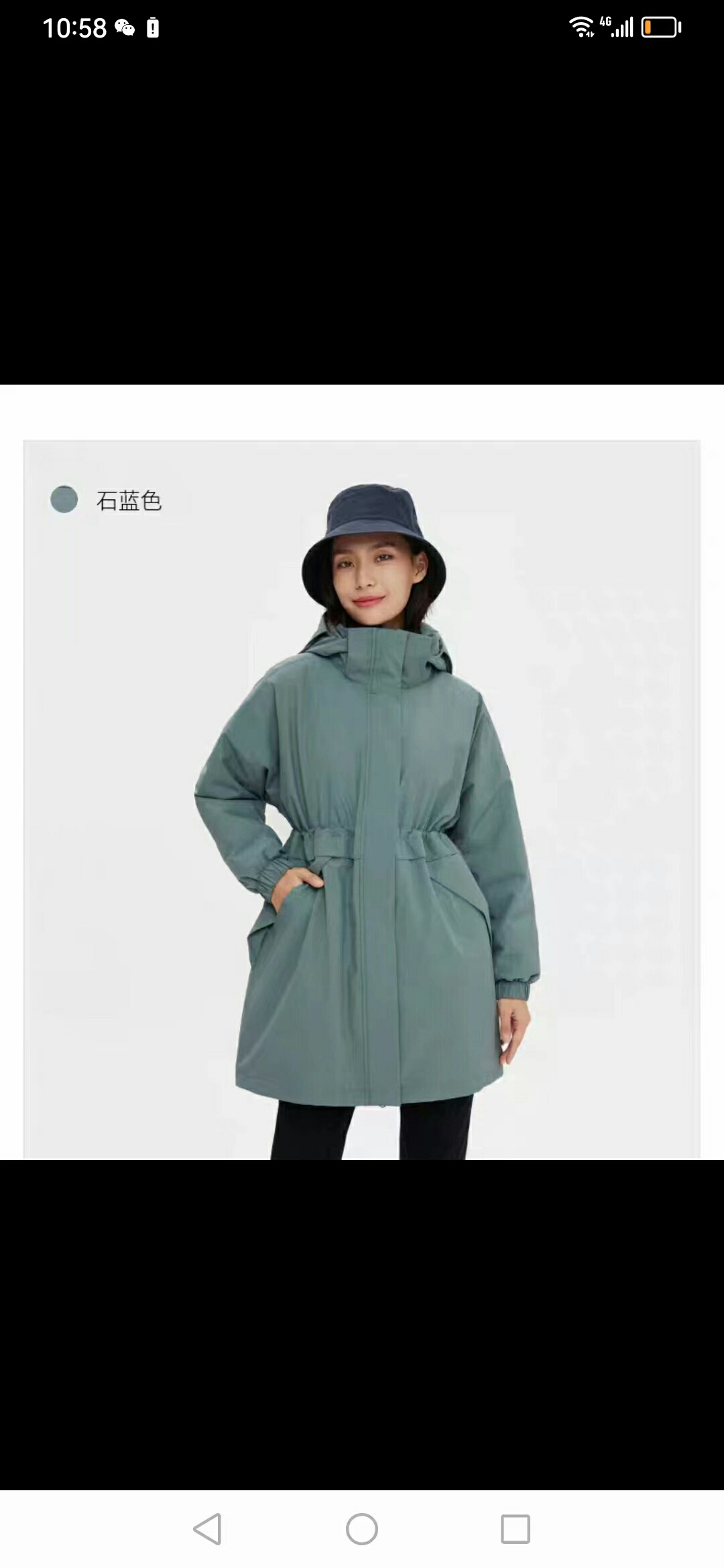Open the recent apps view
The height and width of the screenshot is (1568, 724).
click(x=516, y=1528)
